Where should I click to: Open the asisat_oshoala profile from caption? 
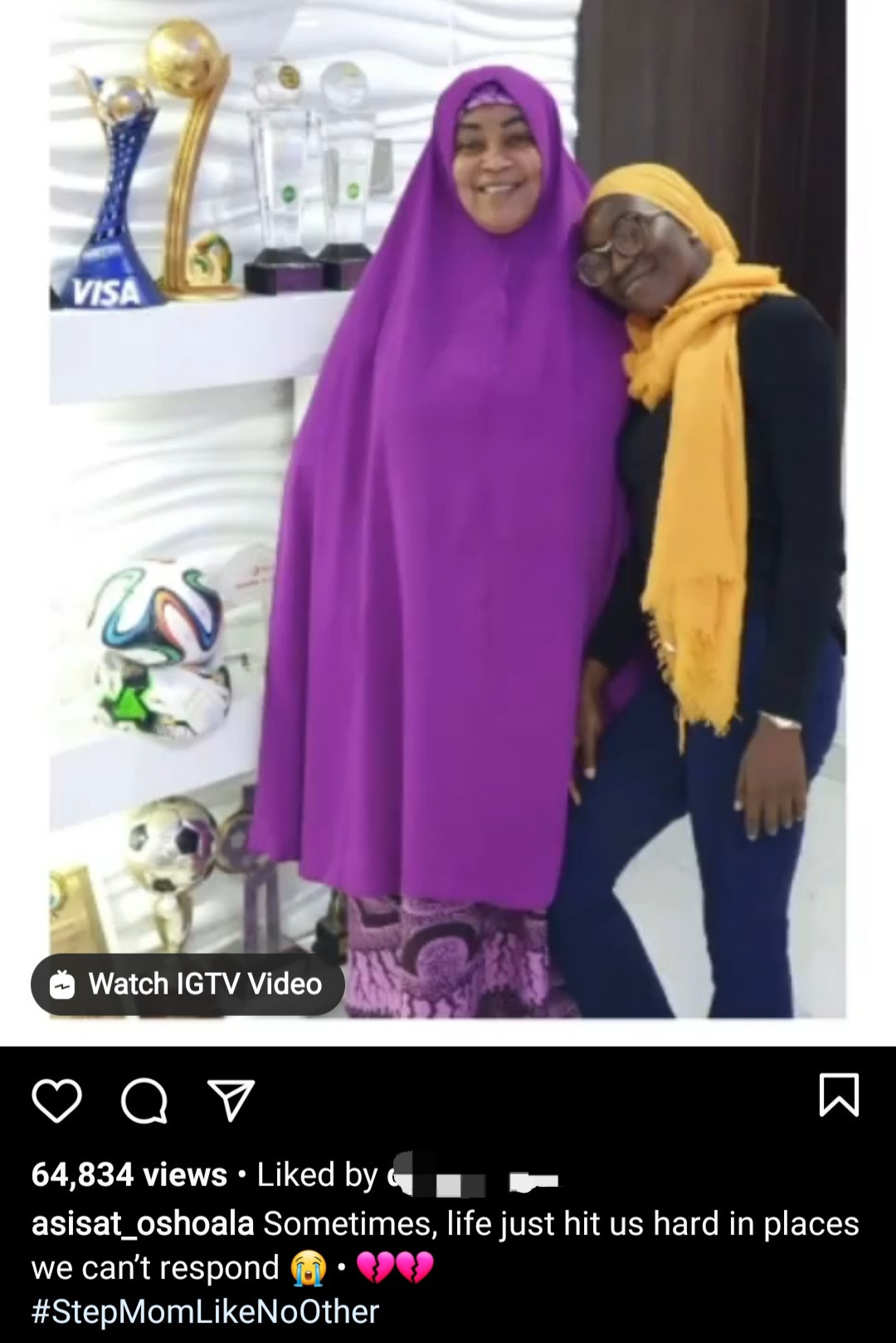point(143,1223)
